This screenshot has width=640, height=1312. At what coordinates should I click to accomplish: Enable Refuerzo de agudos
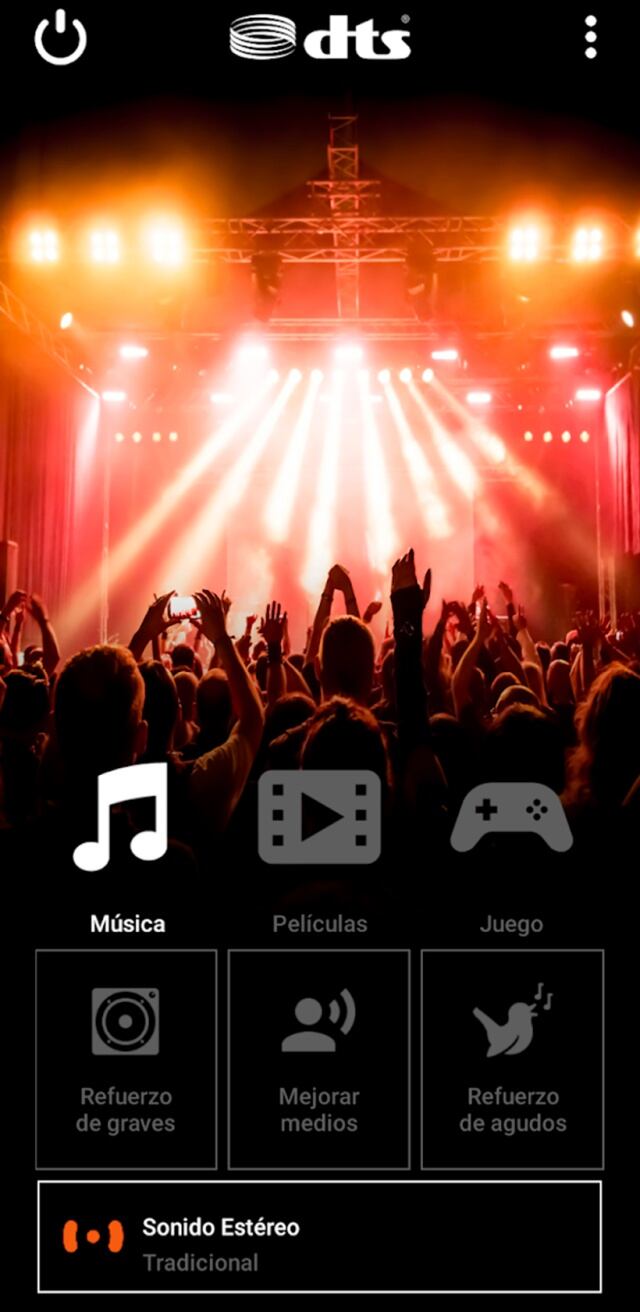coord(512,1059)
